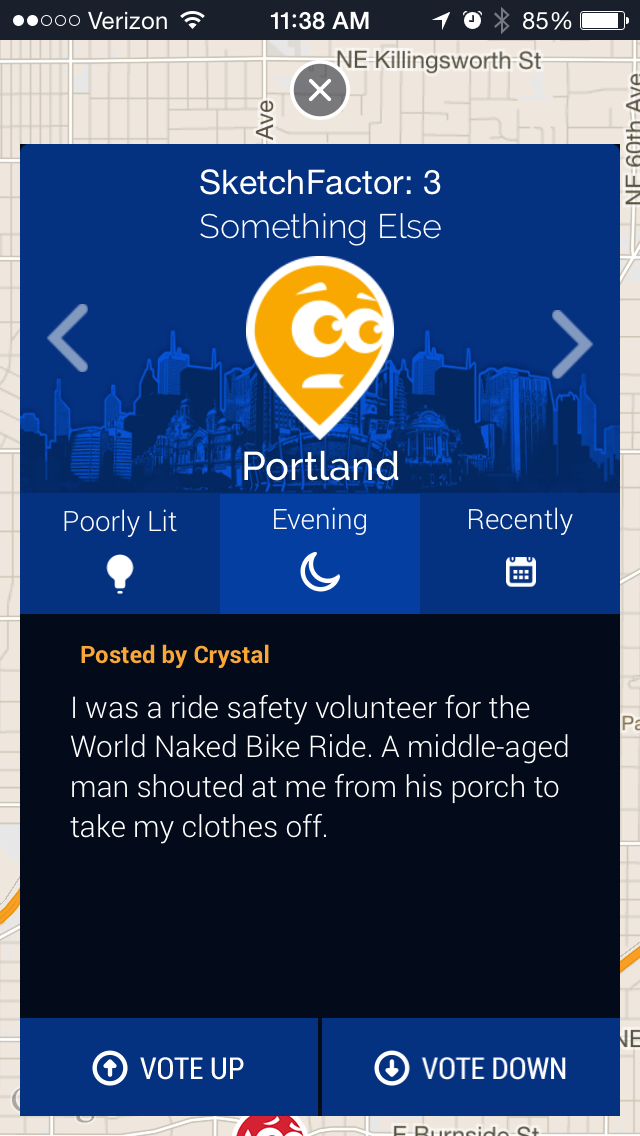
Task: Go to the previous report
Action: pyautogui.click(x=68, y=339)
